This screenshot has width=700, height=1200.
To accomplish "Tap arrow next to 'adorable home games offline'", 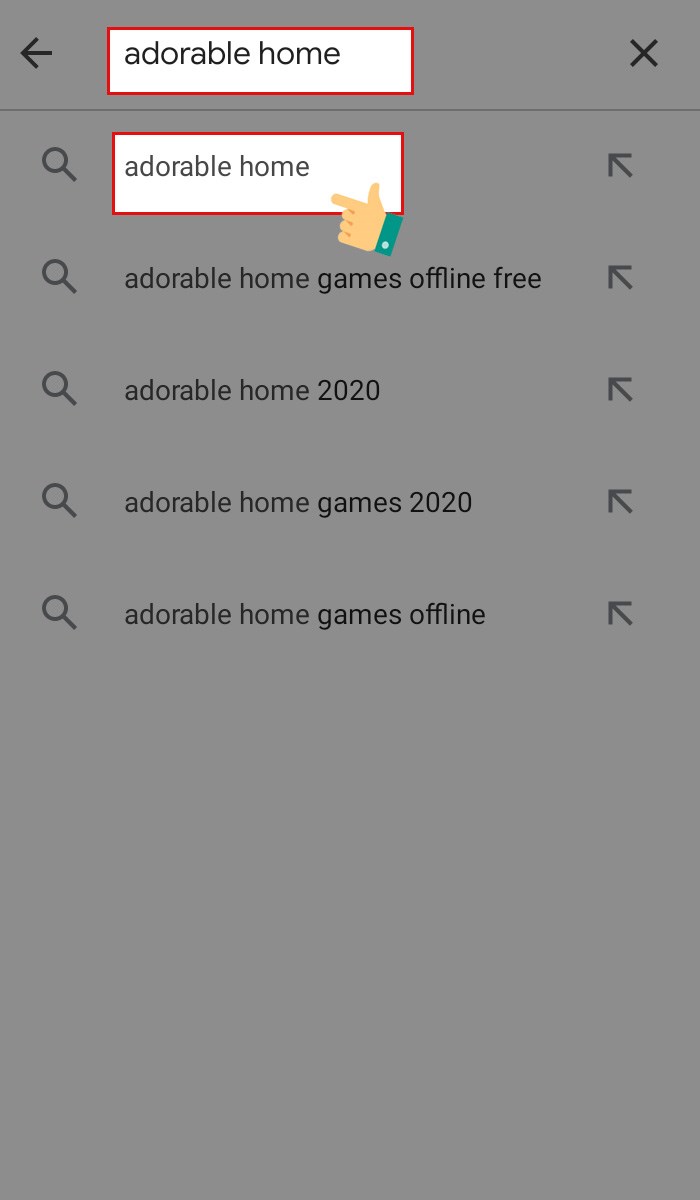I will pos(620,614).
